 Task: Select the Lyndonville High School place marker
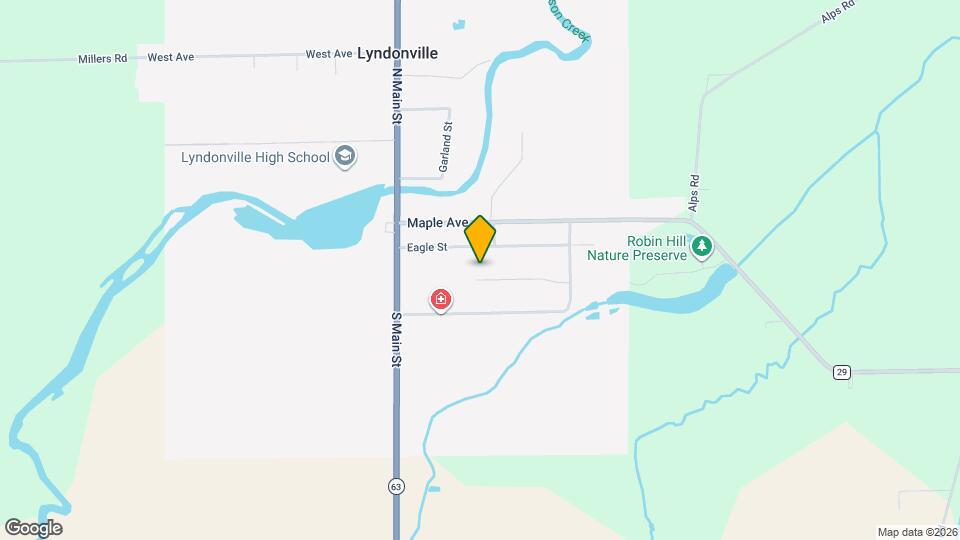tap(345, 156)
